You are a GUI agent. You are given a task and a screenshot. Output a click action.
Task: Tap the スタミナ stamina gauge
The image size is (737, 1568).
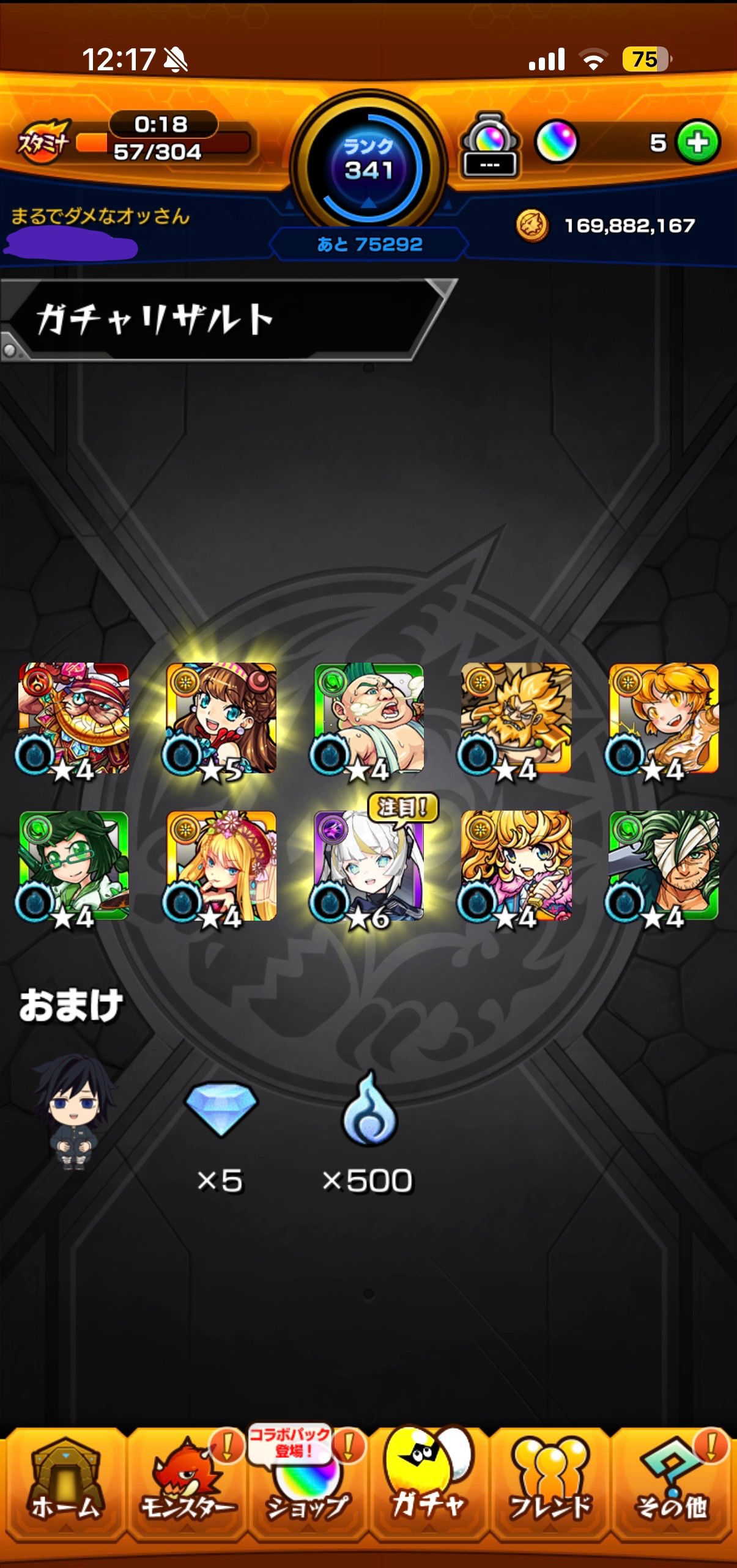[135, 141]
